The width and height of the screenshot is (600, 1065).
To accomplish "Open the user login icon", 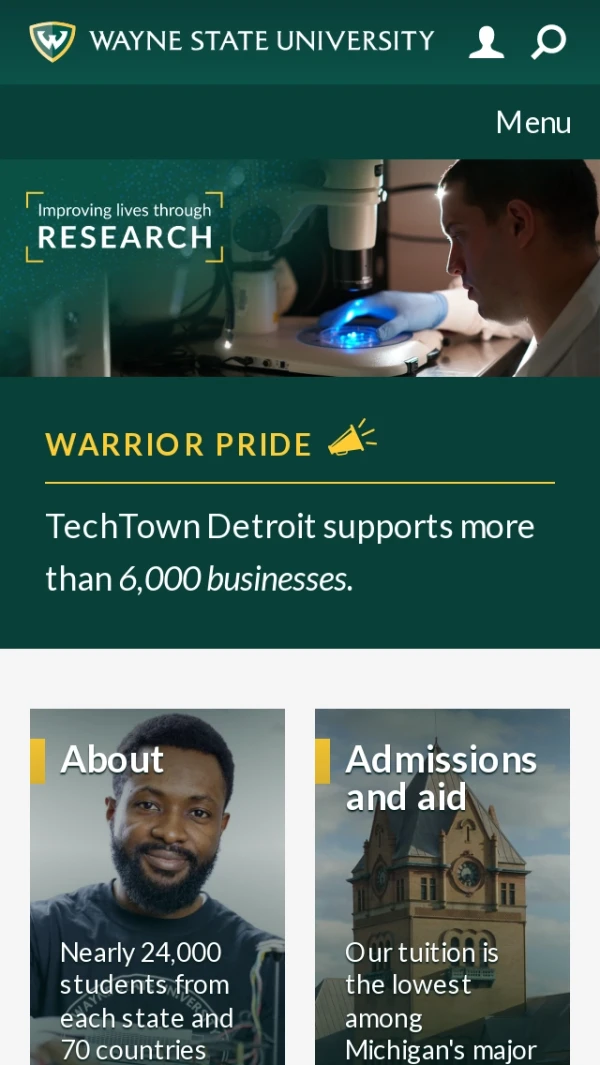I will pyautogui.click(x=486, y=42).
